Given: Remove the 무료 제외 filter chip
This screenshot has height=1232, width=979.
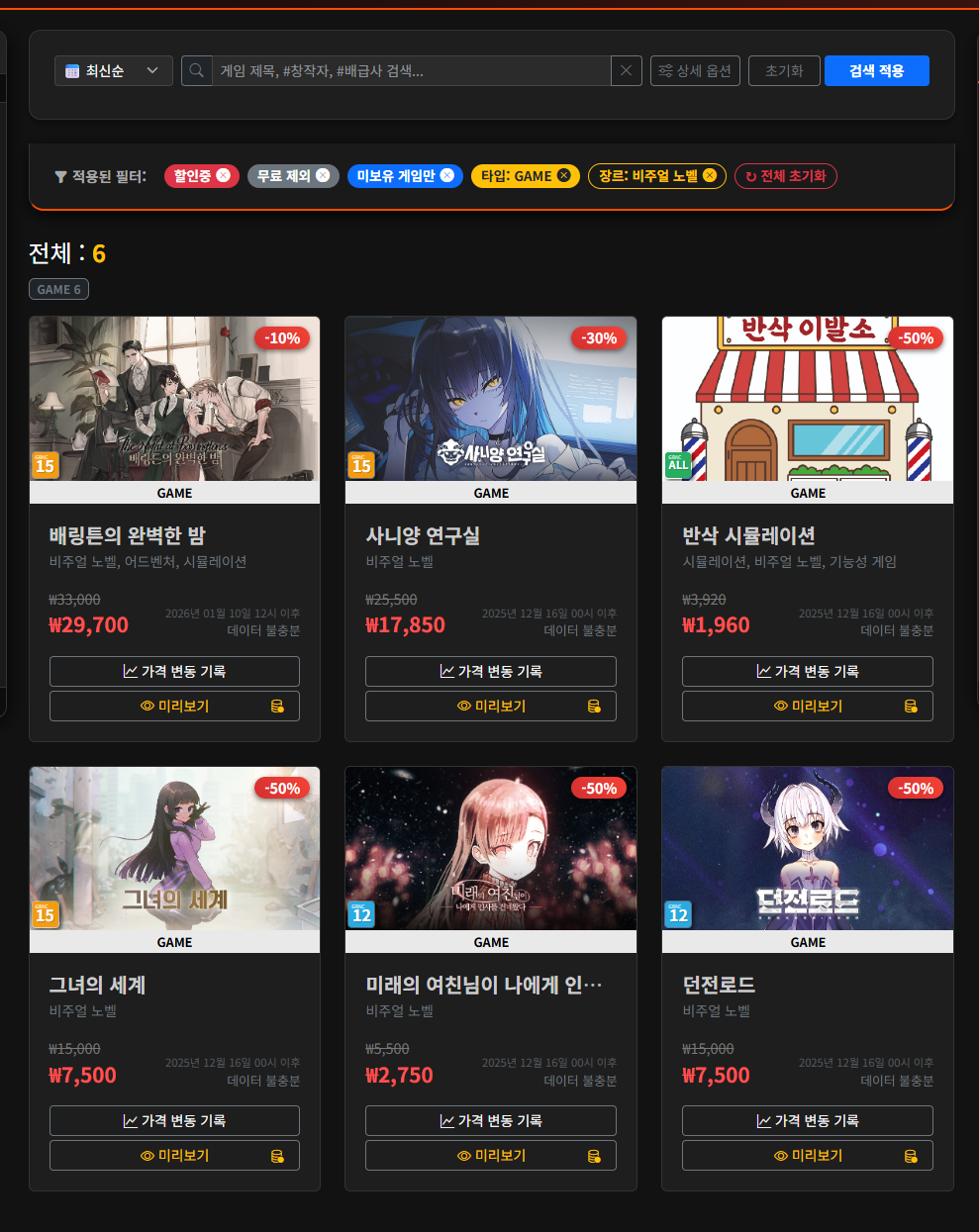Looking at the screenshot, I should tap(323, 175).
